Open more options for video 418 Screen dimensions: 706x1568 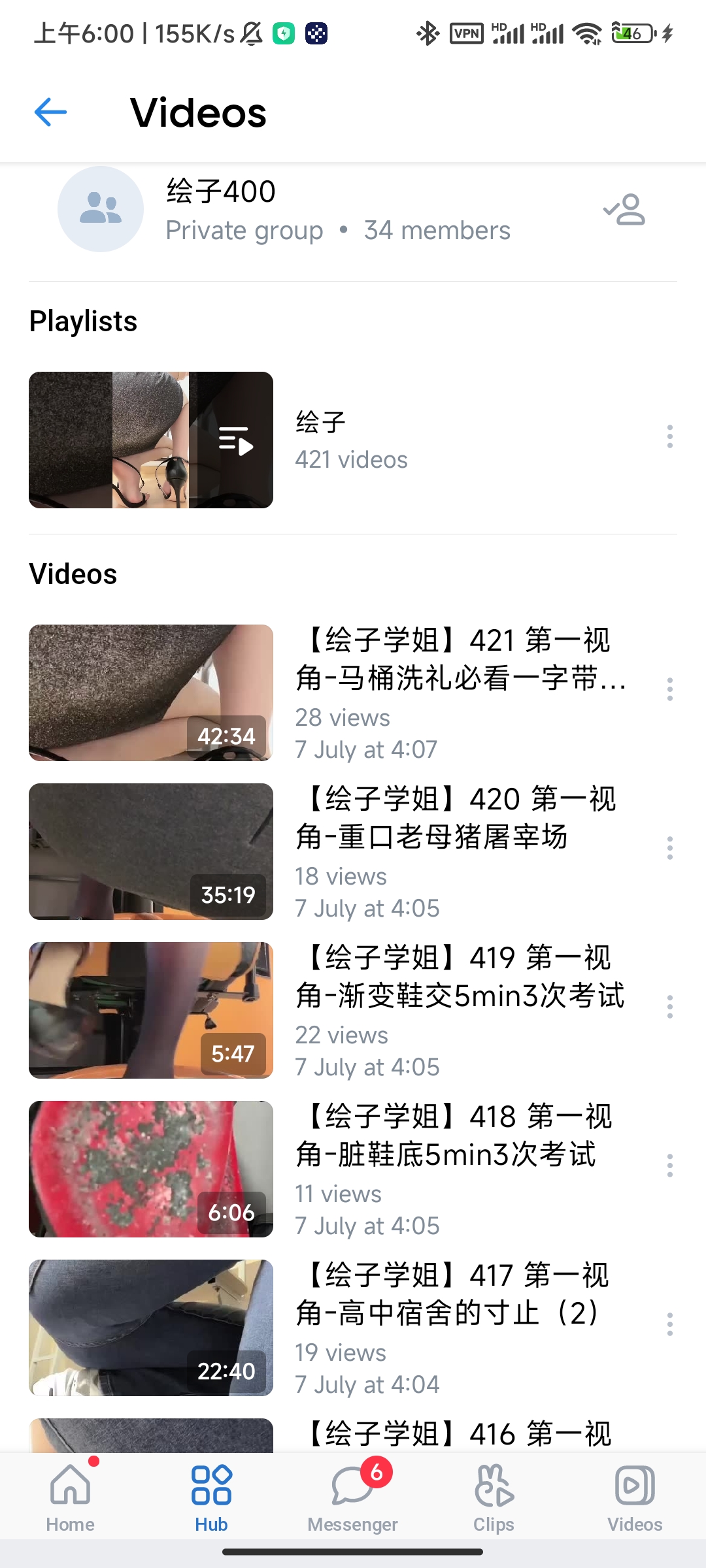(x=669, y=1166)
